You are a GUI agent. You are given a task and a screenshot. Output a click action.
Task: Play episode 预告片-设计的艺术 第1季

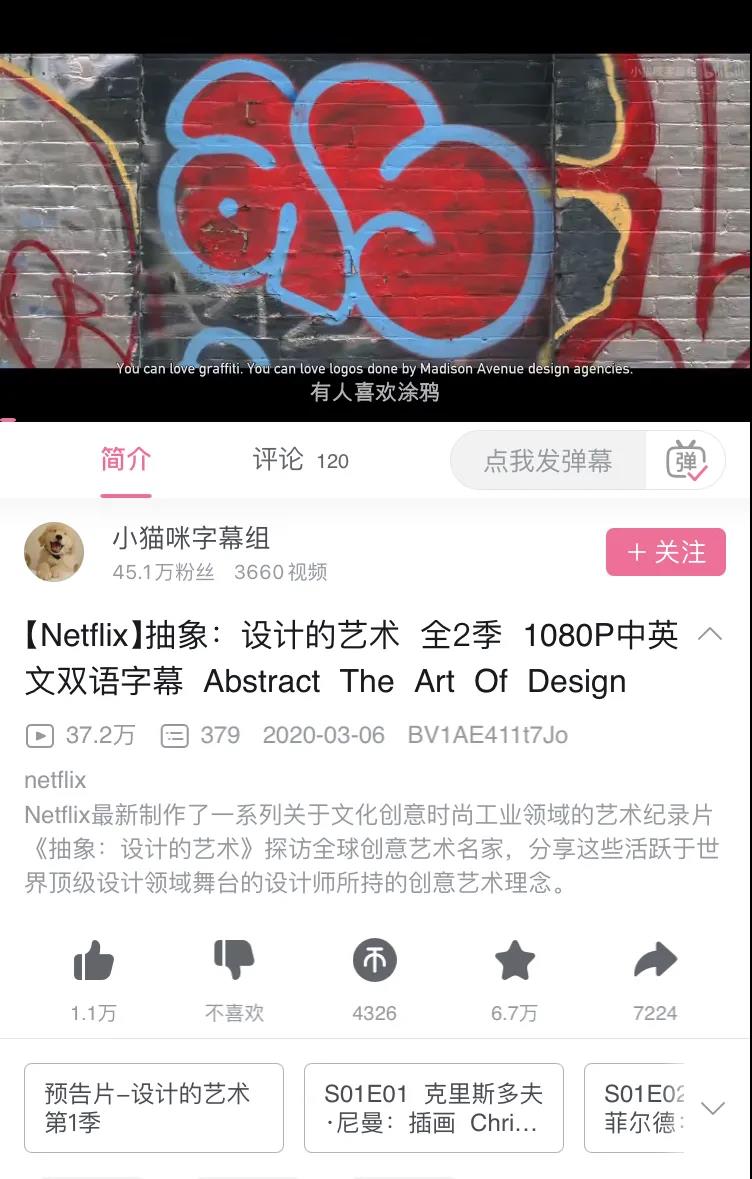pos(154,1108)
